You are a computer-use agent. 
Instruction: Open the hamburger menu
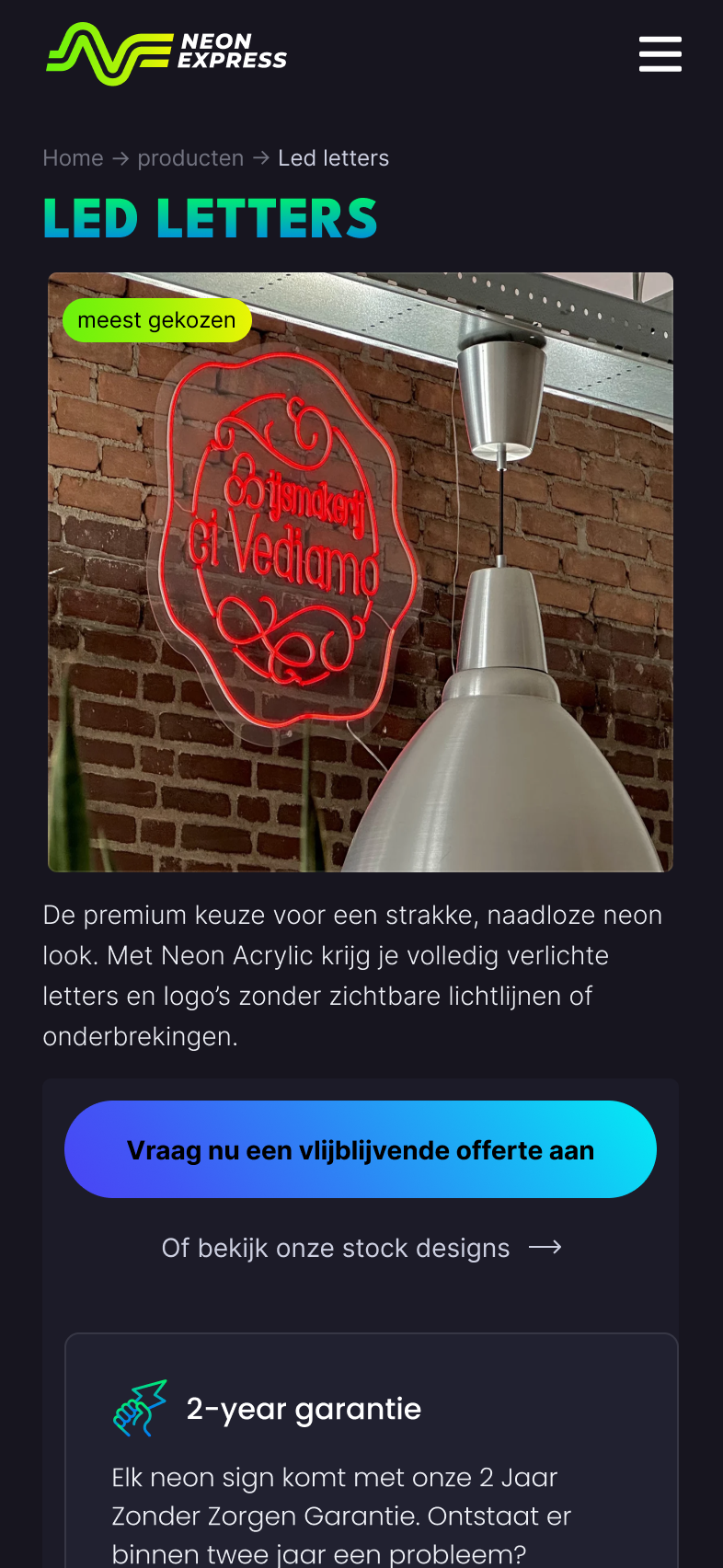[x=660, y=54]
